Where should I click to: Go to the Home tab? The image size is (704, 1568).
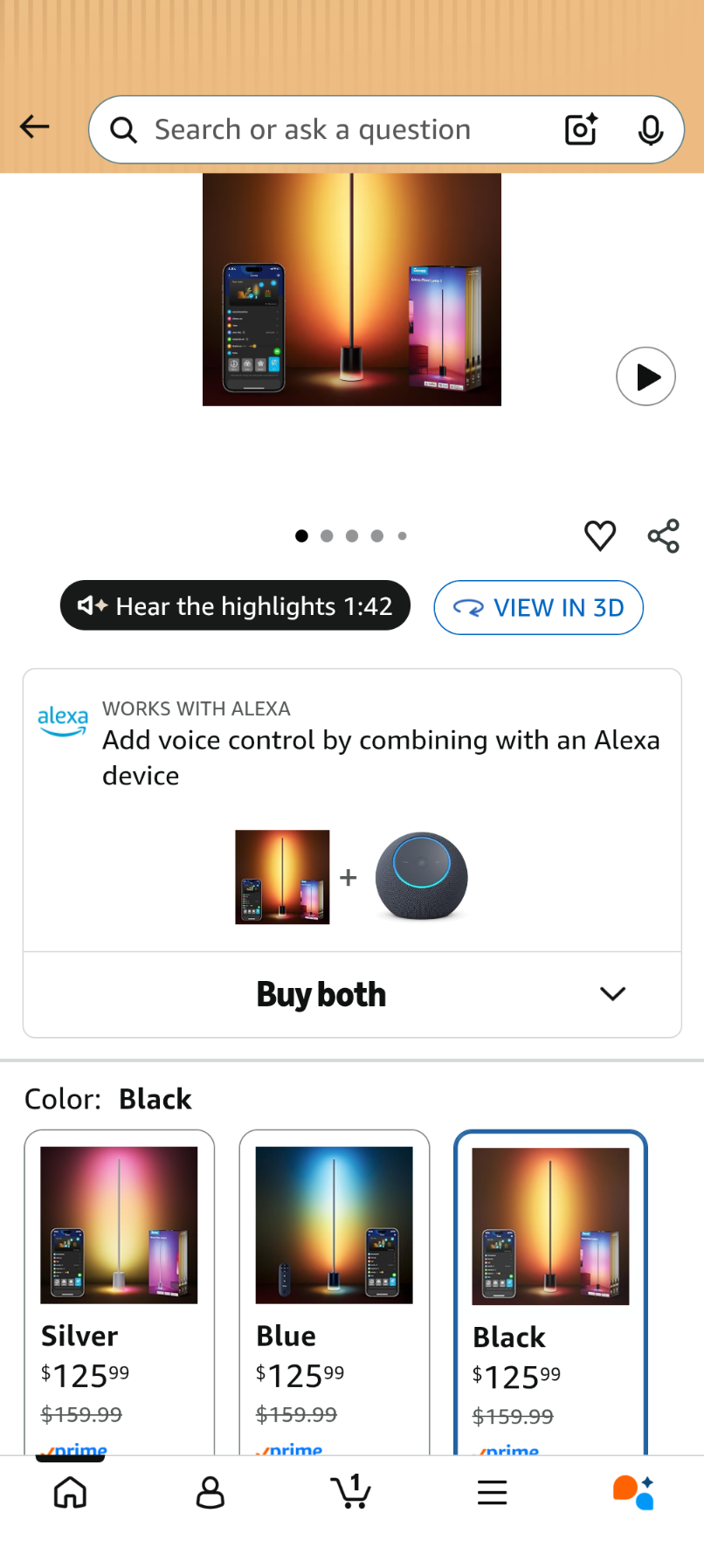tap(70, 1492)
